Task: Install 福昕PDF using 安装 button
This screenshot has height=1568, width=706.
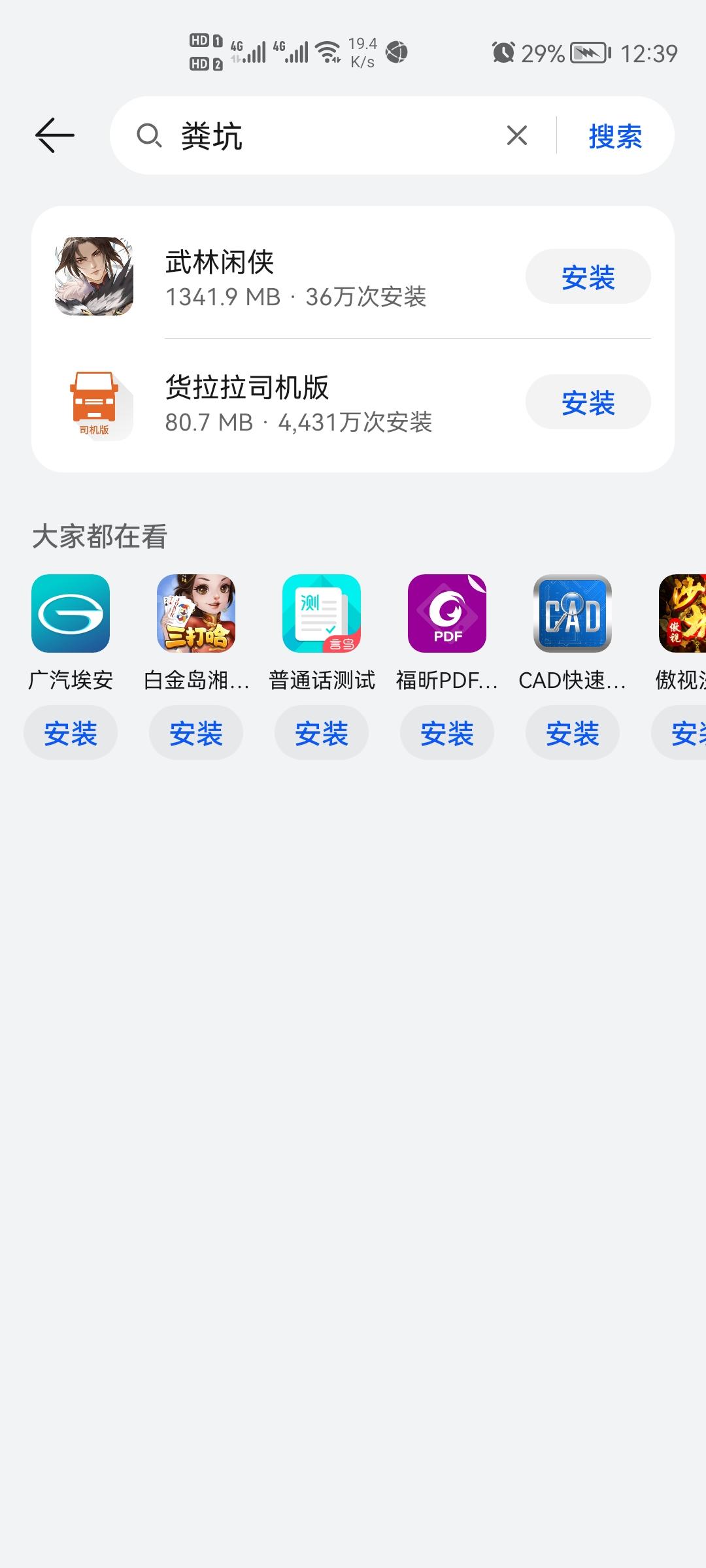Action: 447,733
